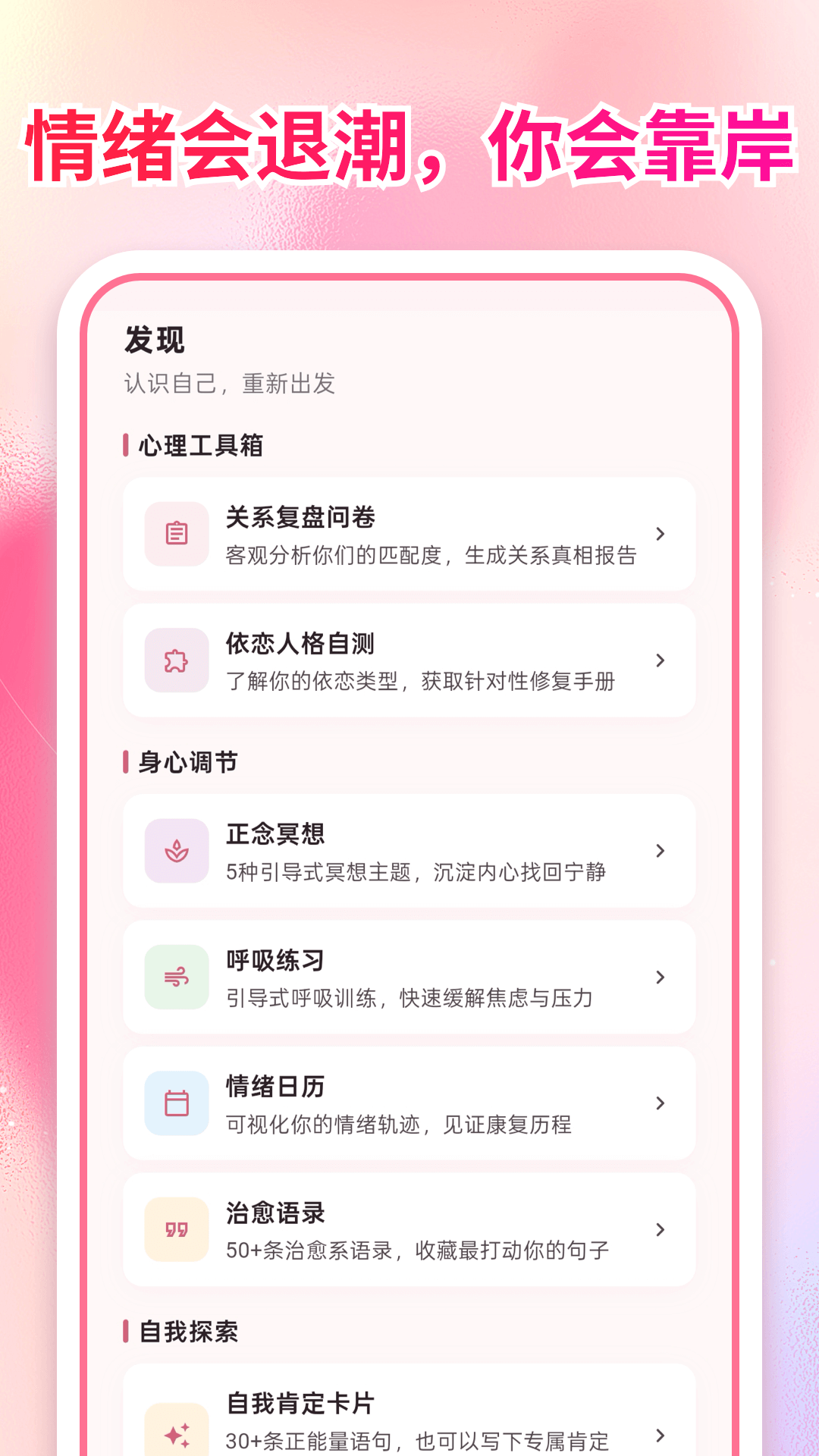819x1456 pixels.
Task: Open the 关系复盘问卷 detail chevron
Action: click(659, 534)
